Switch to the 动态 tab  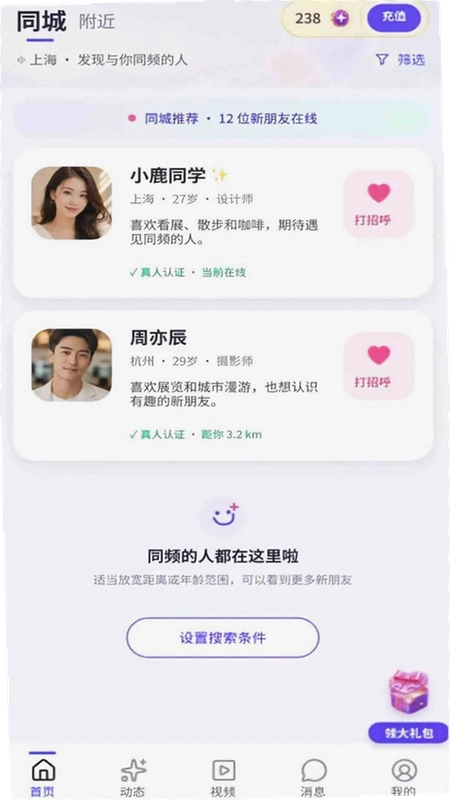133,777
